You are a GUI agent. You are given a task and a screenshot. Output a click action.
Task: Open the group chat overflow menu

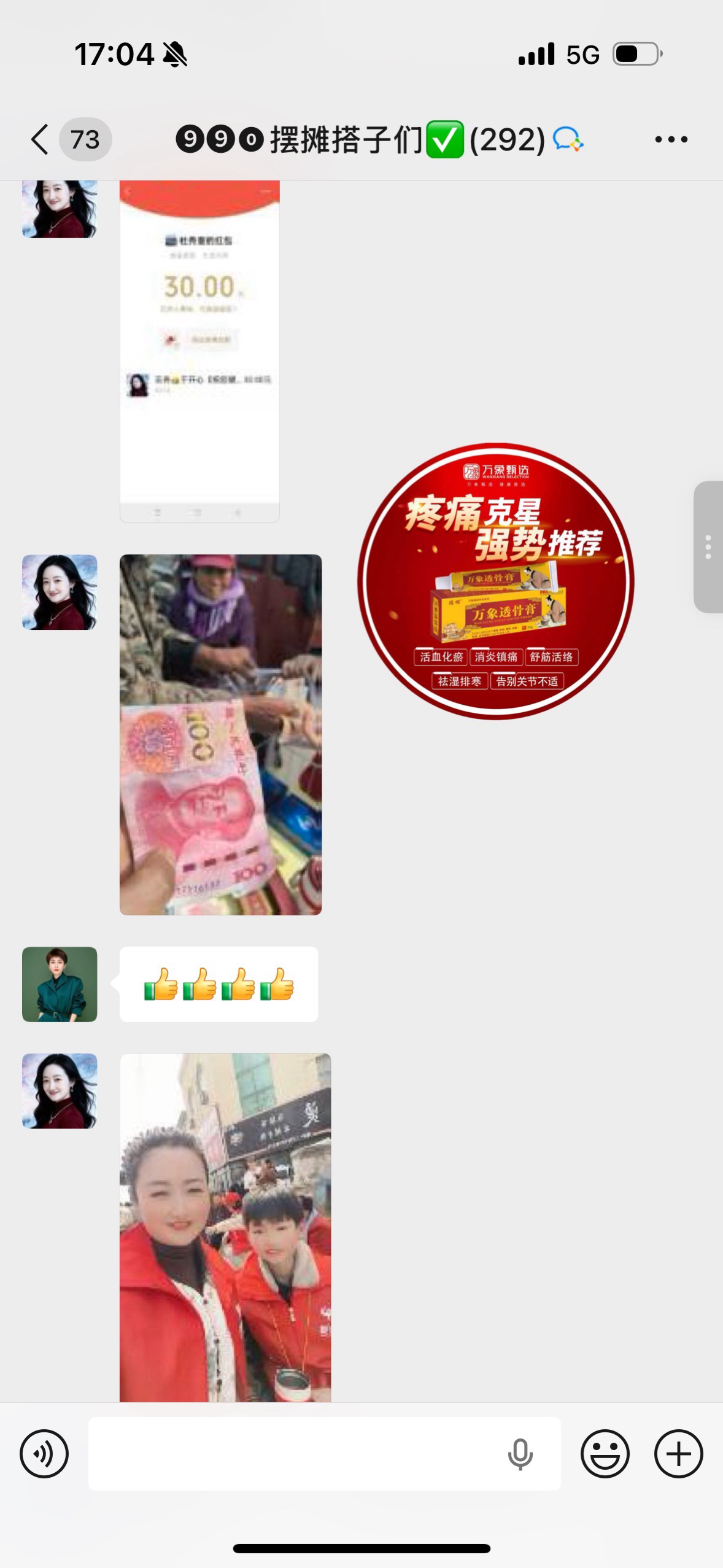[x=671, y=139]
